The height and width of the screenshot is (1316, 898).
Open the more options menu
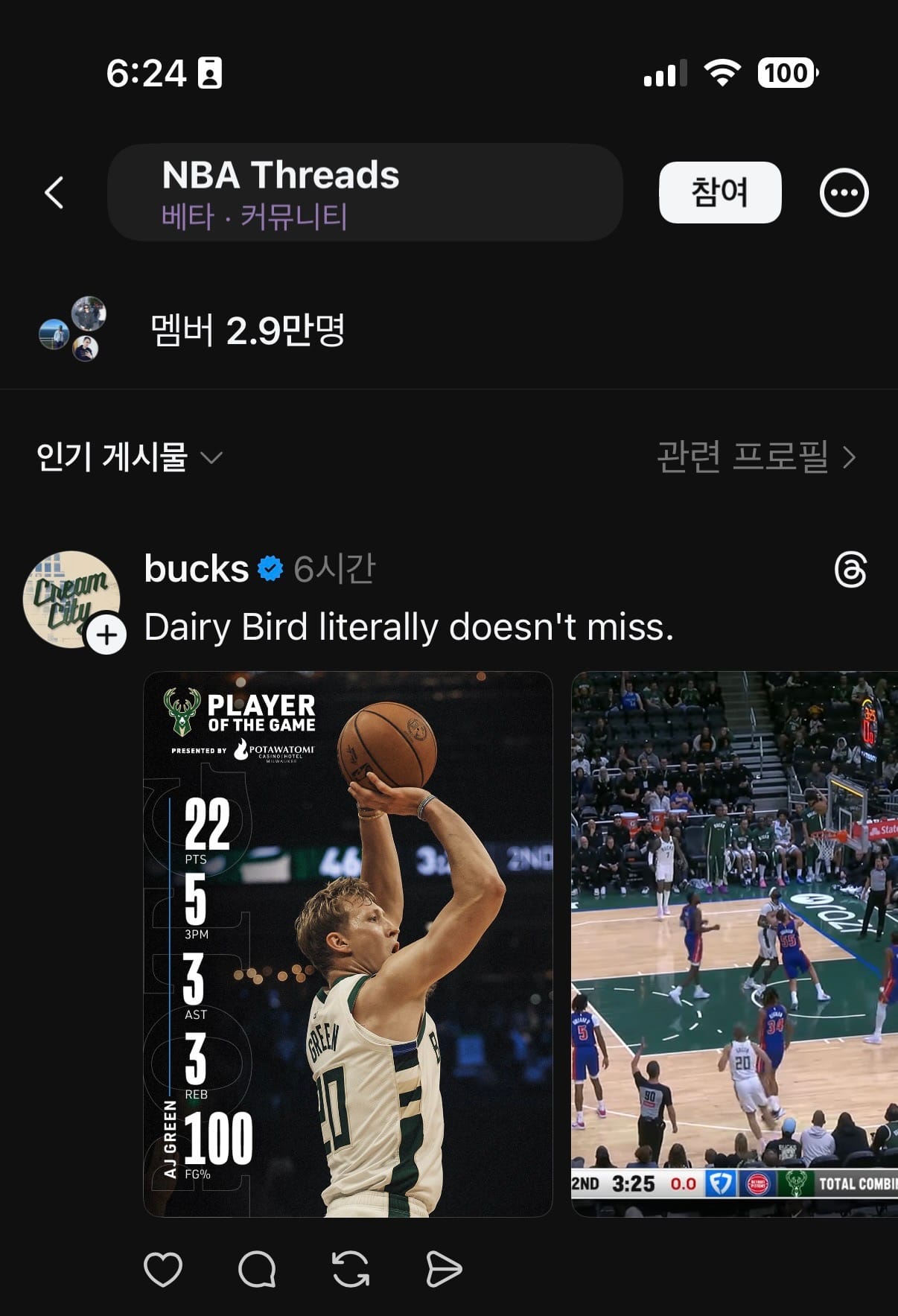point(844,193)
